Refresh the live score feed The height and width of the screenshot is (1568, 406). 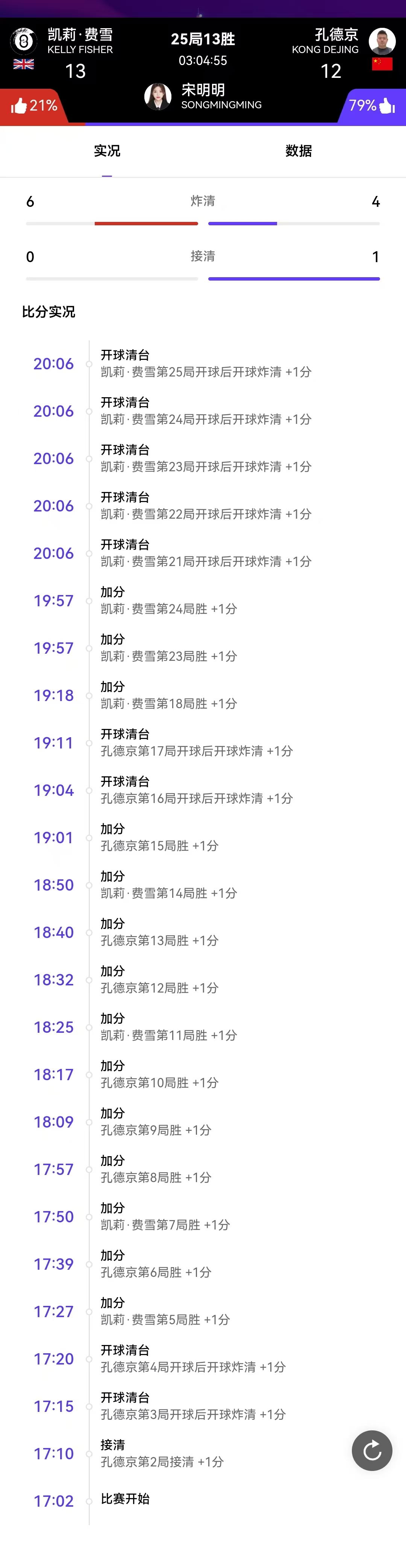click(372, 1451)
